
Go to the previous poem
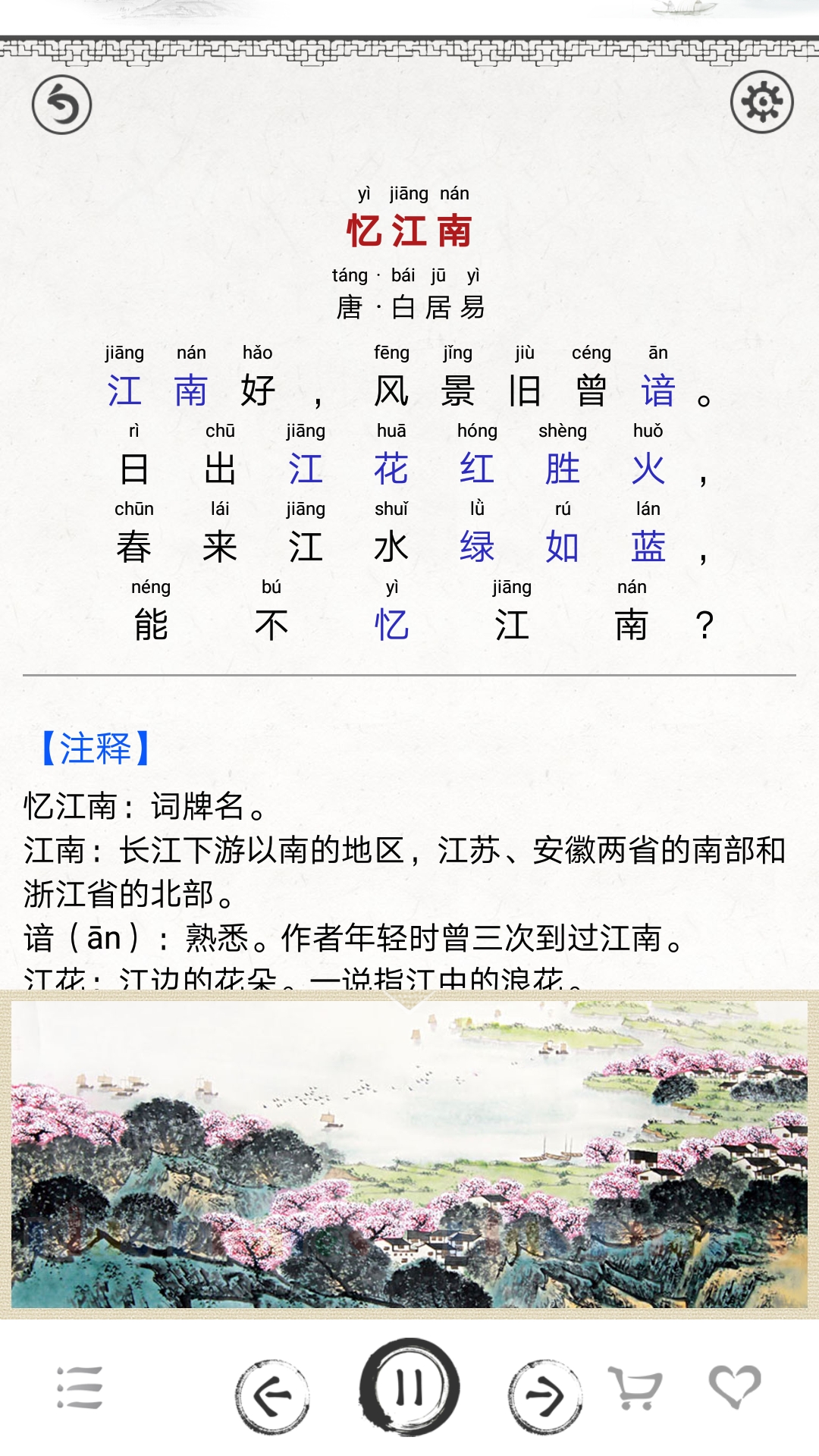(272, 1396)
